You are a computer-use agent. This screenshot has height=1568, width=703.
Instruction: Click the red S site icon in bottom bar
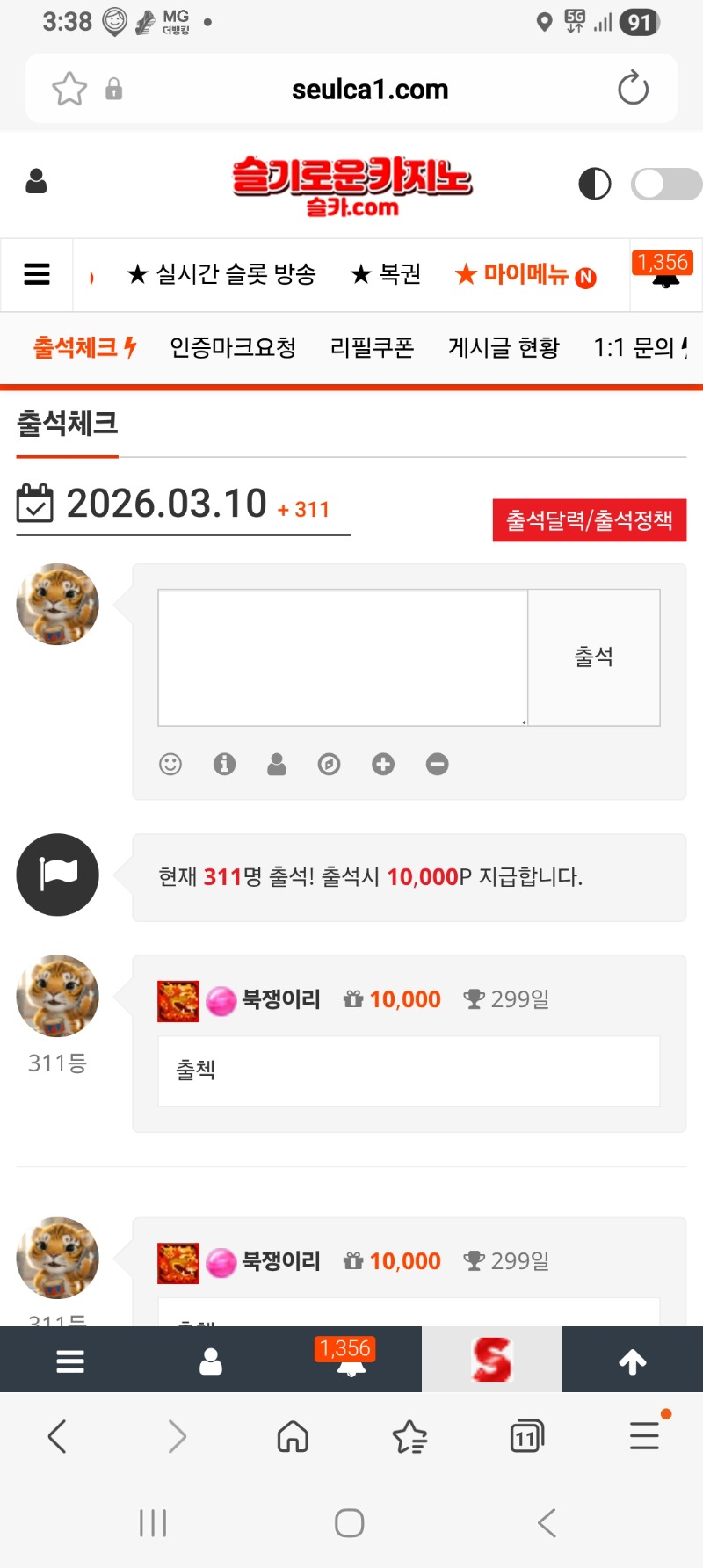pyautogui.click(x=492, y=1359)
